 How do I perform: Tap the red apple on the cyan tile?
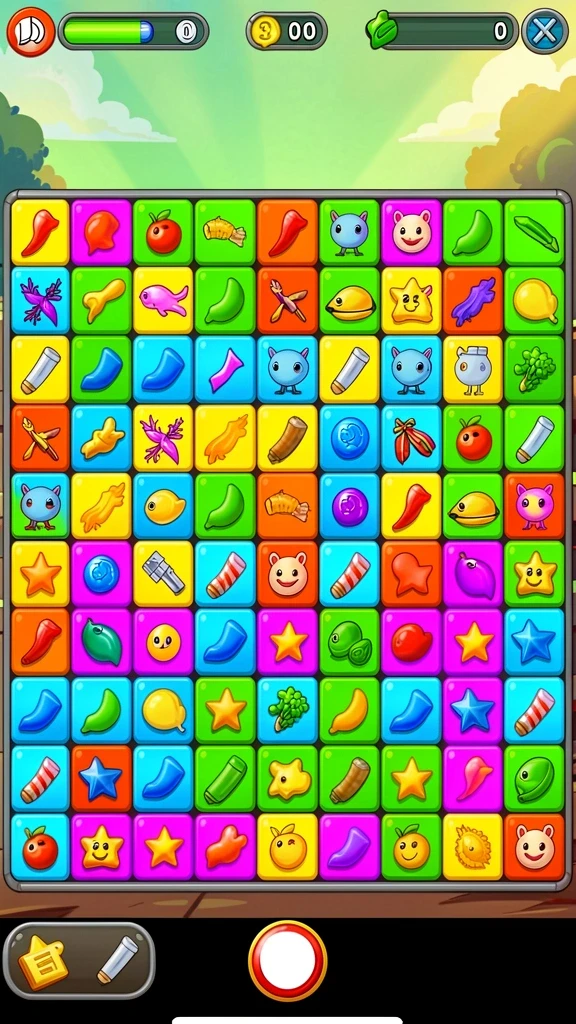pos(40,846)
